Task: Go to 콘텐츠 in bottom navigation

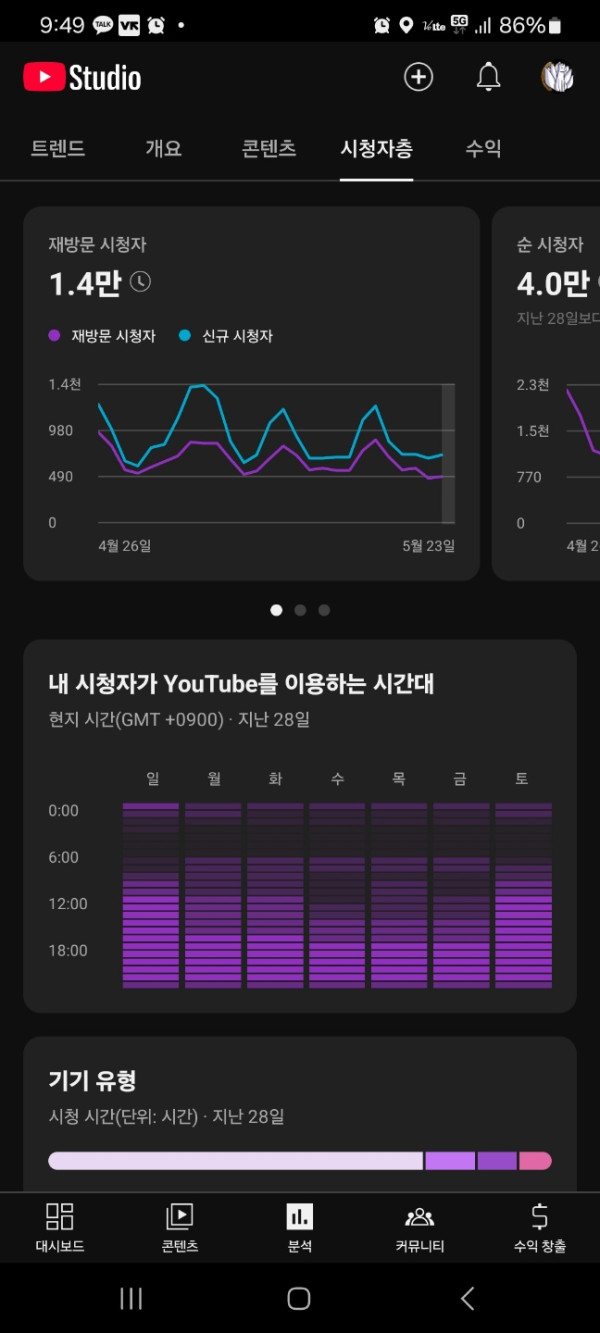Action: click(180, 1227)
